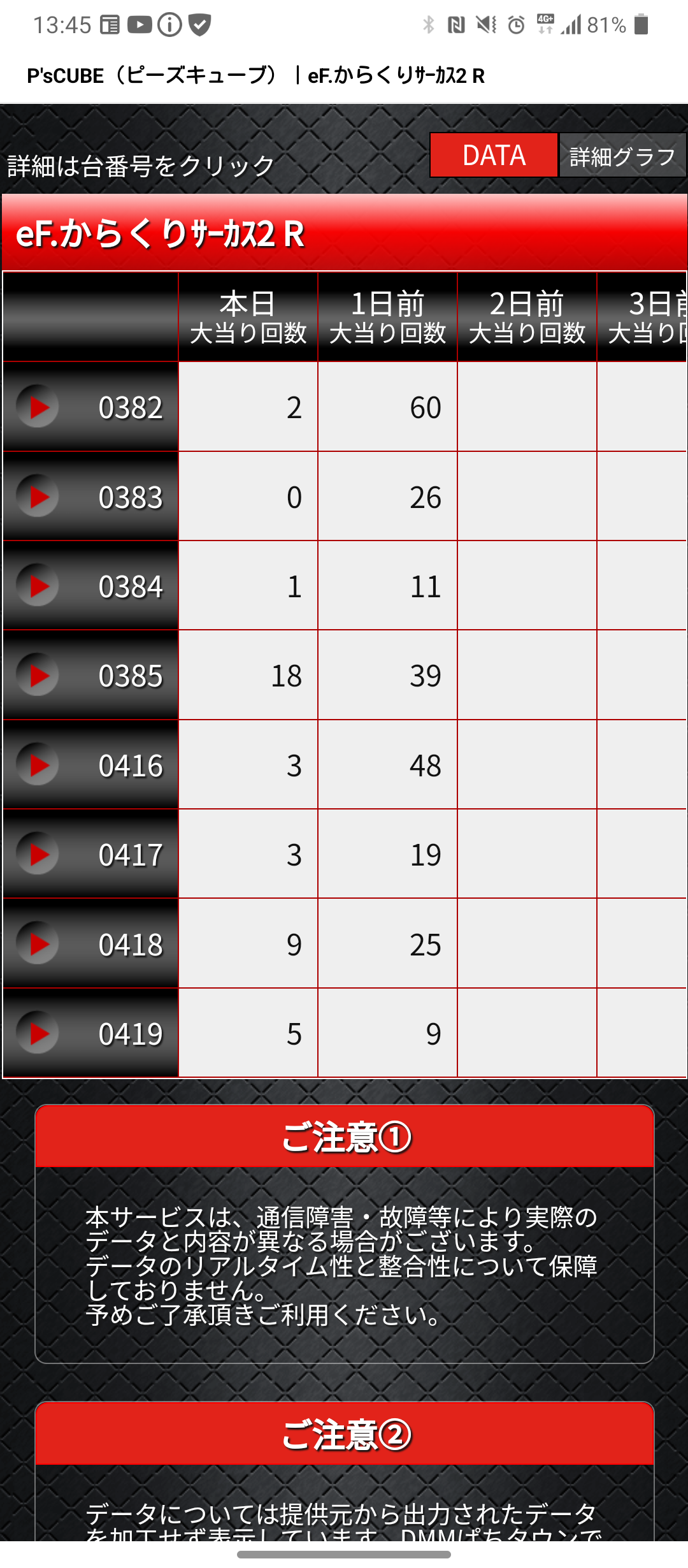Switch to the DATA tab
688x1568 pixels.
click(x=494, y=155)
